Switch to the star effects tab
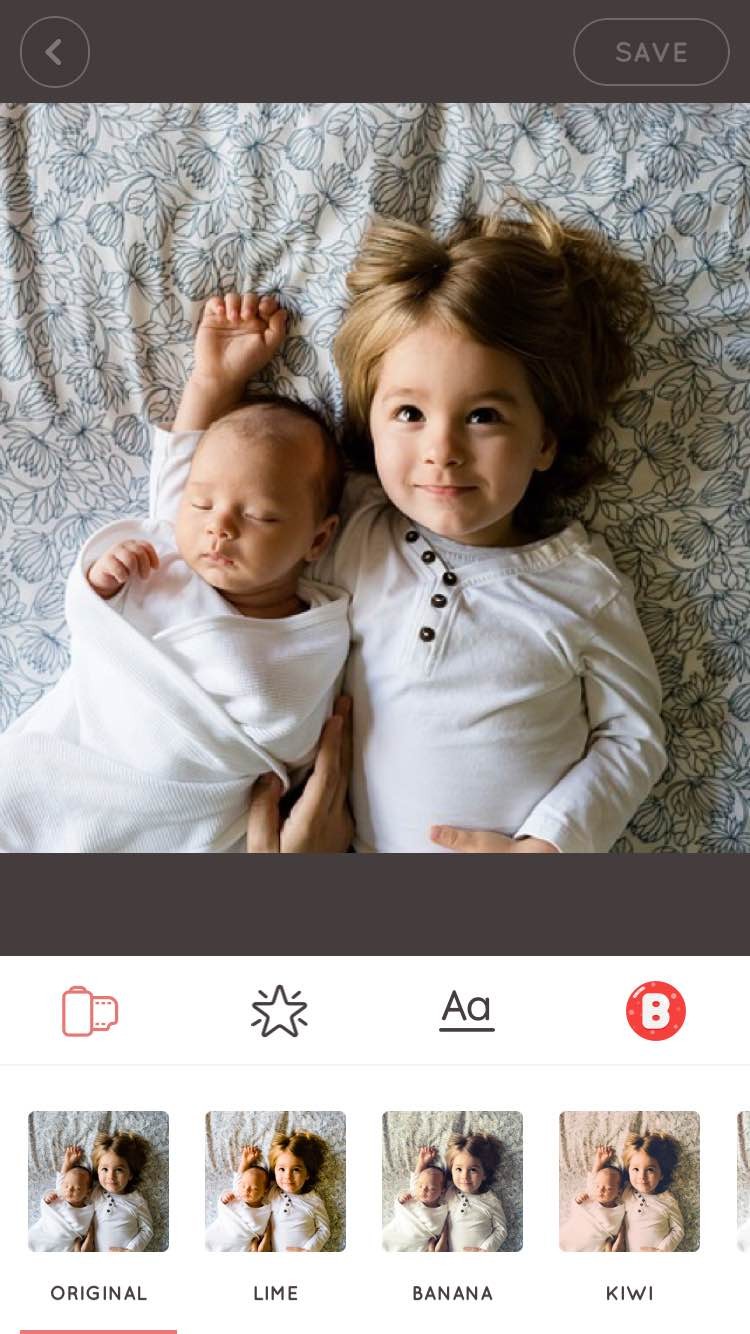The height and width of the screenshot is (1334, 750). click(279, 1010)
